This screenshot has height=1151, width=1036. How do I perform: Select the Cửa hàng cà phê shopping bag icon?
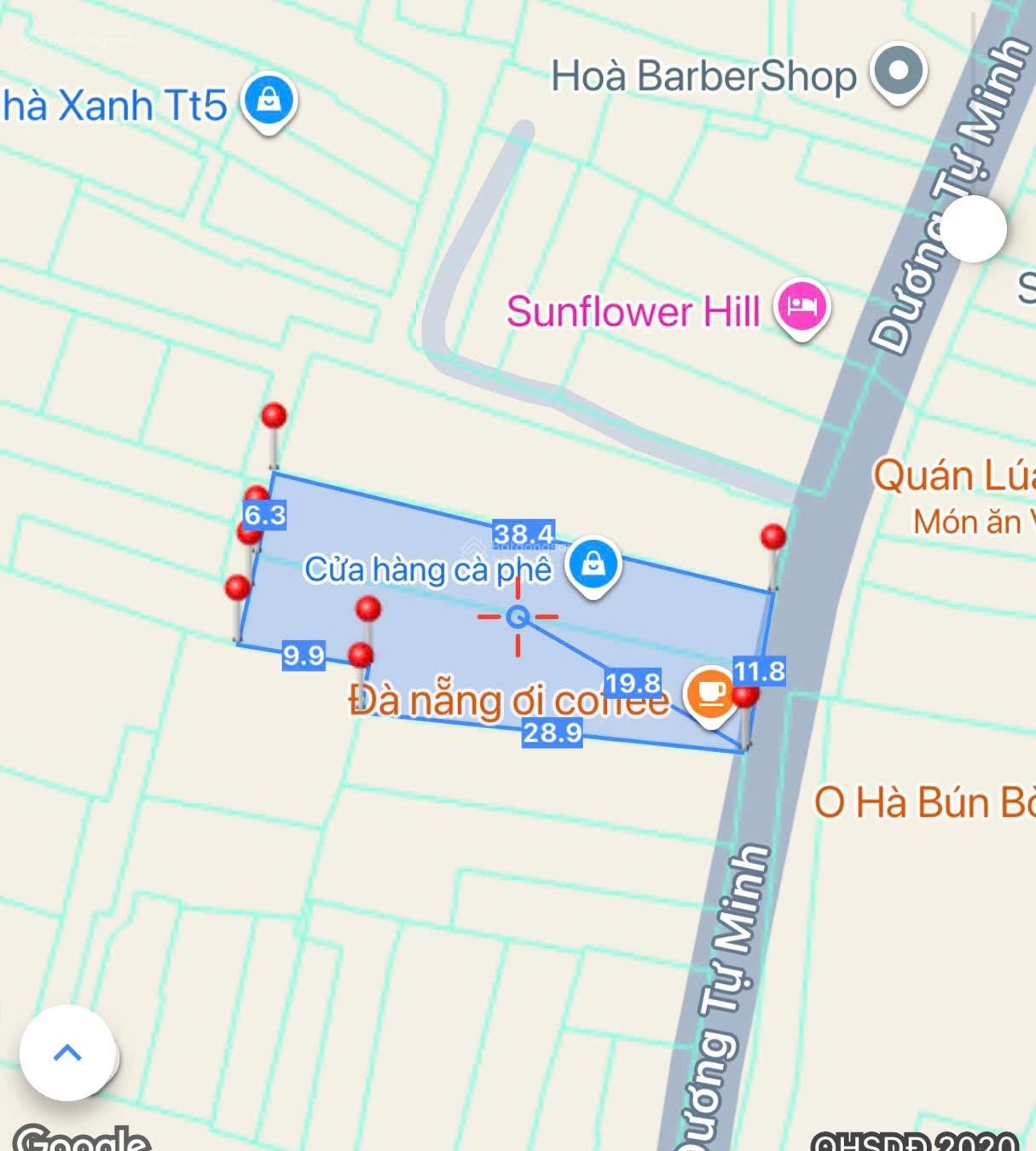pos(595,561)
